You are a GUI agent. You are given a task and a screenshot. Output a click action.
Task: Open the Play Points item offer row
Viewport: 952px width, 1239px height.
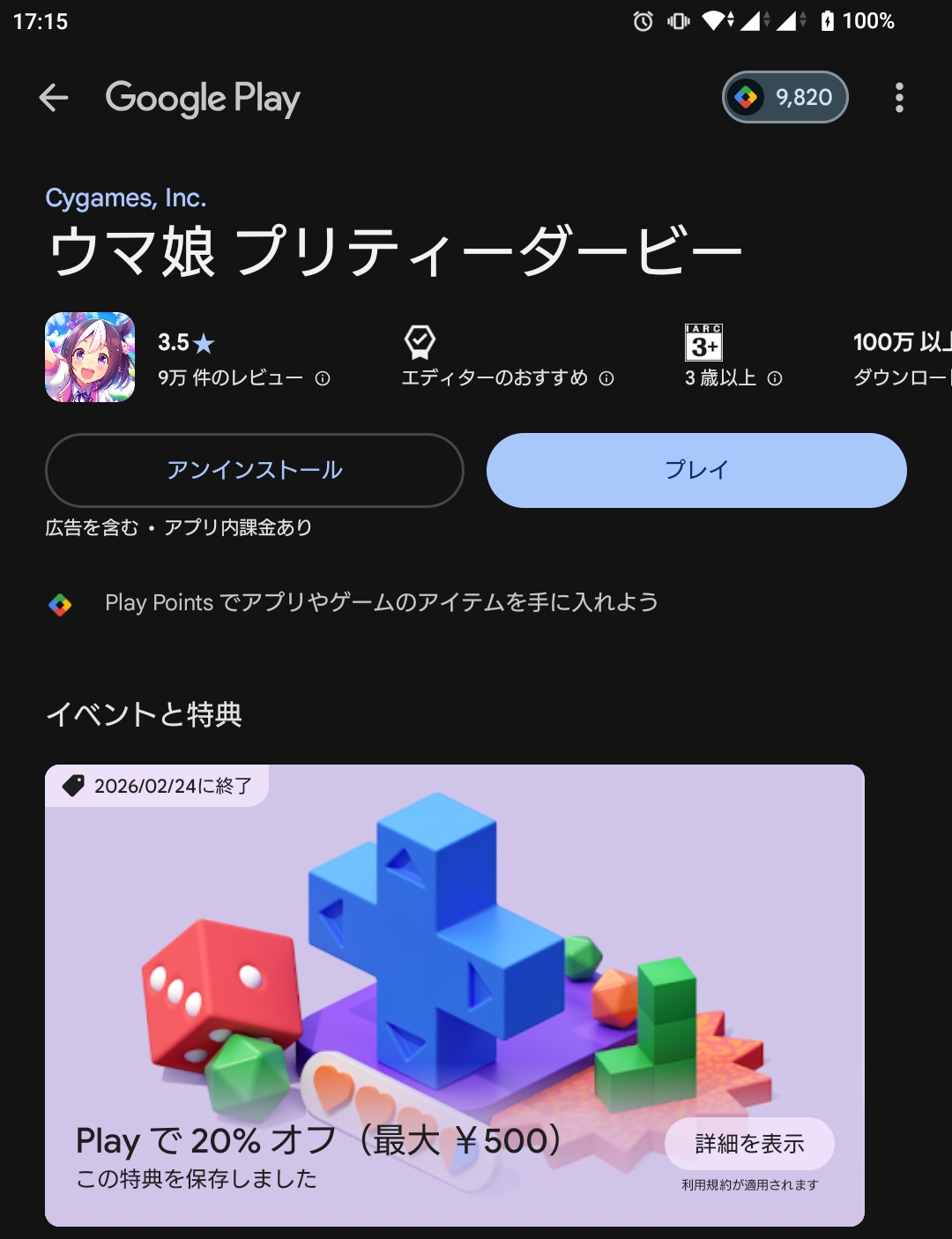point(476,603)
